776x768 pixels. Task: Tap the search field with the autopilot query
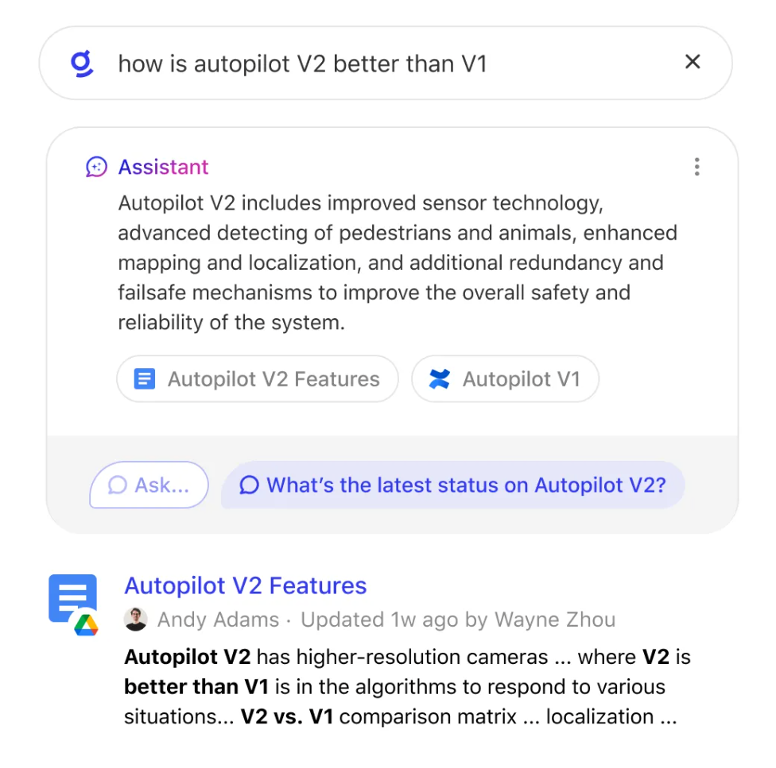pyautogui.click(x=380, y=63)
